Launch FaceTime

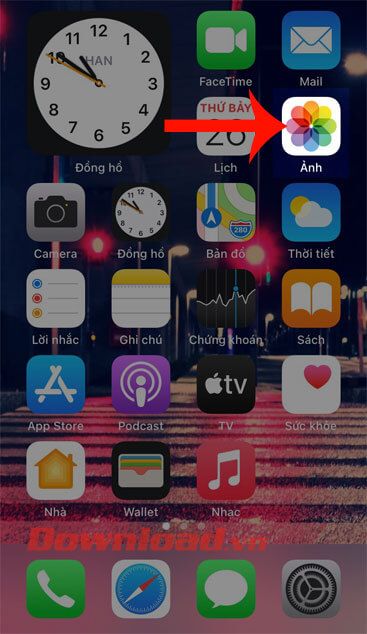pyautogui.click(x=226, y=40)
